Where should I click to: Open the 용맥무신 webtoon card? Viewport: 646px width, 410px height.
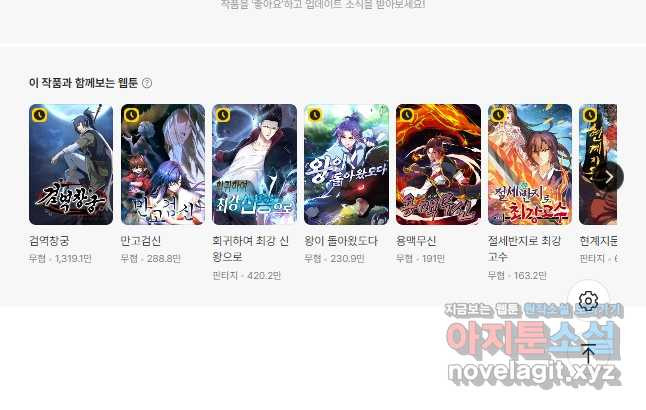tap(438, 165)
